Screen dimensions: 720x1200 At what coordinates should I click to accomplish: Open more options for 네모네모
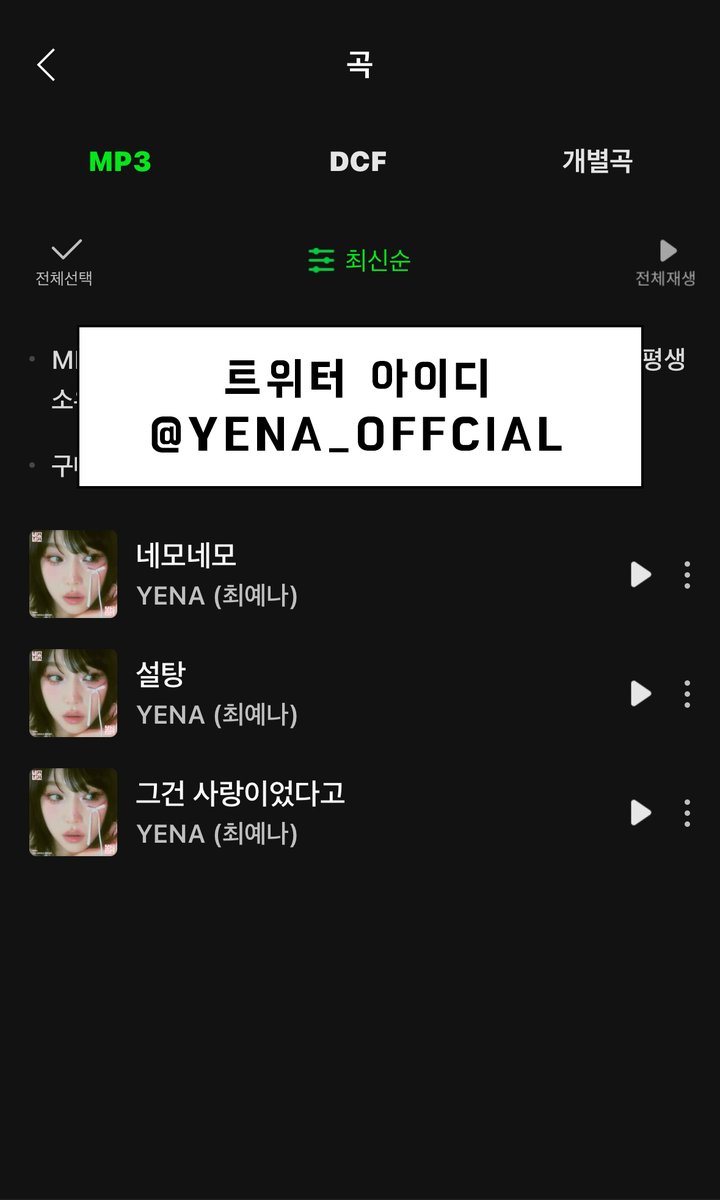[687, 574]
